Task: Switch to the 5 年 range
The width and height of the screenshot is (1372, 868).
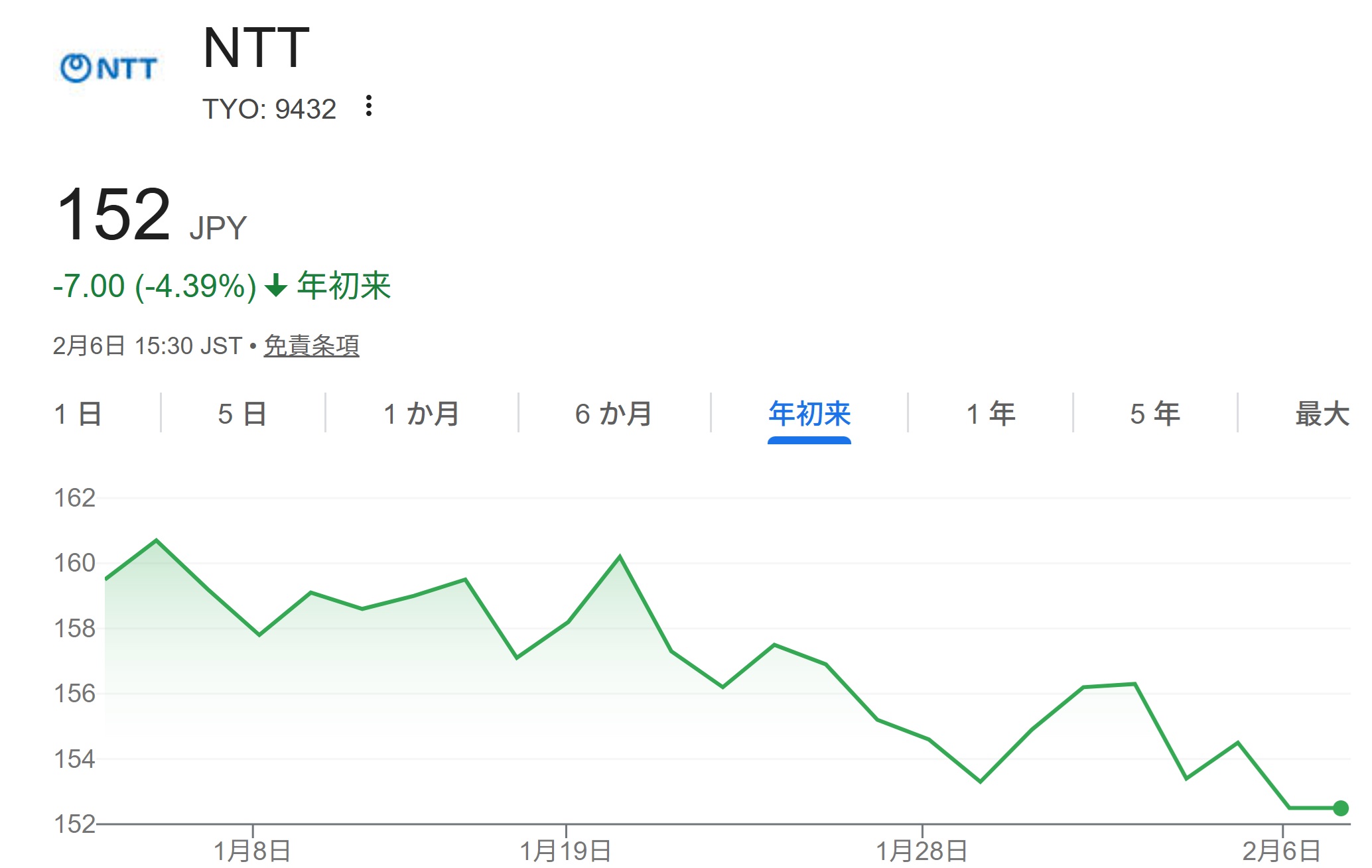Action: [x=1155, y=414]
